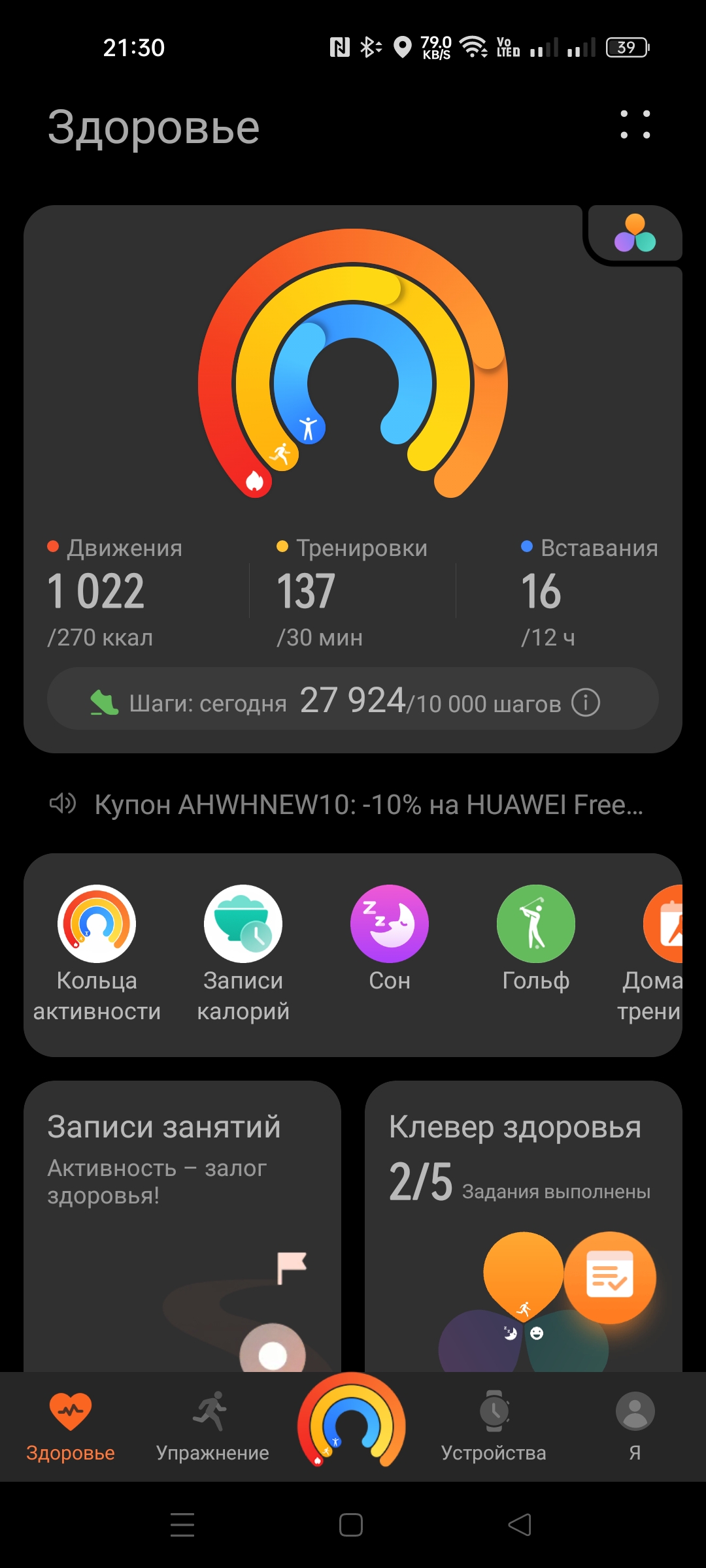Go to the Я profile tab

[x=635, y=1428]
